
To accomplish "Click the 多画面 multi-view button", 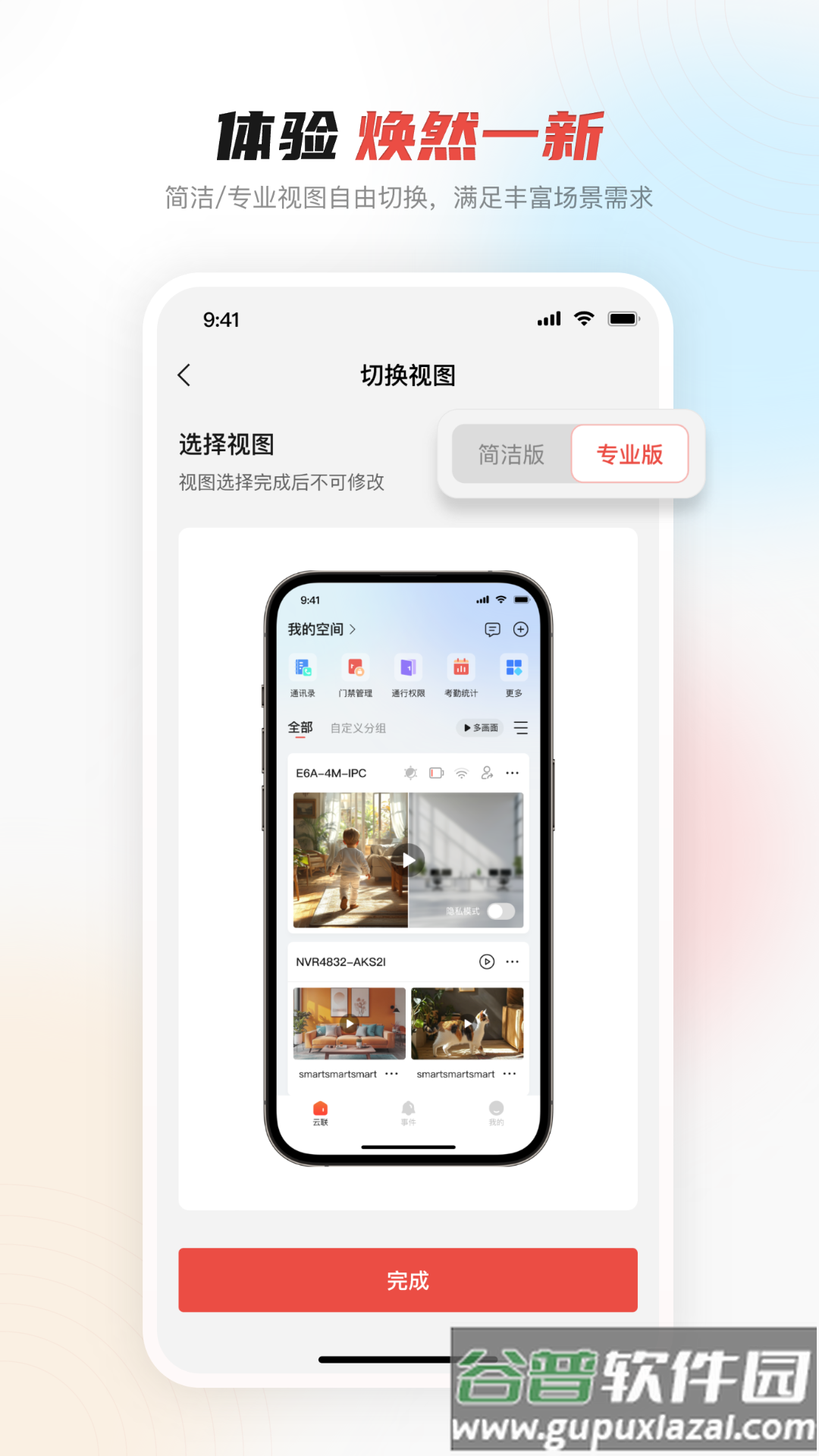I will [480, 728].
